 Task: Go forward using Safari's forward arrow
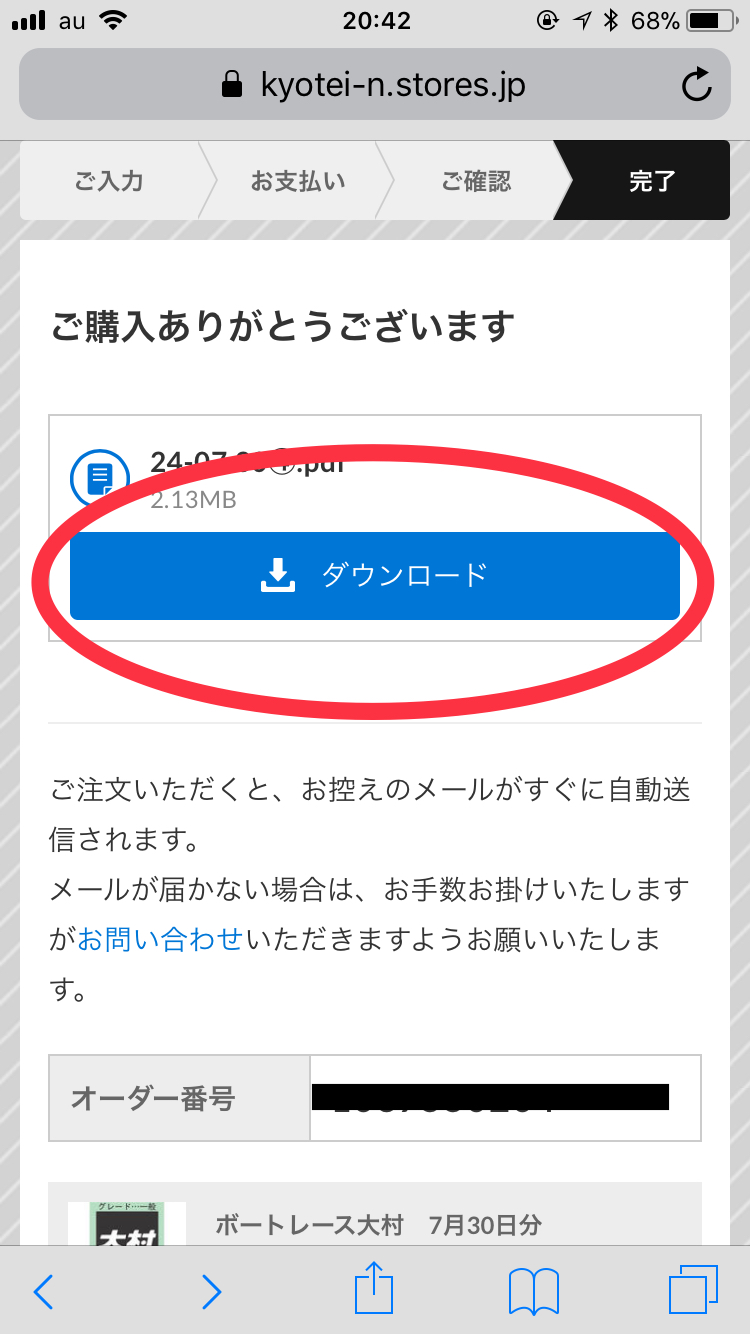click(211, 1292)
